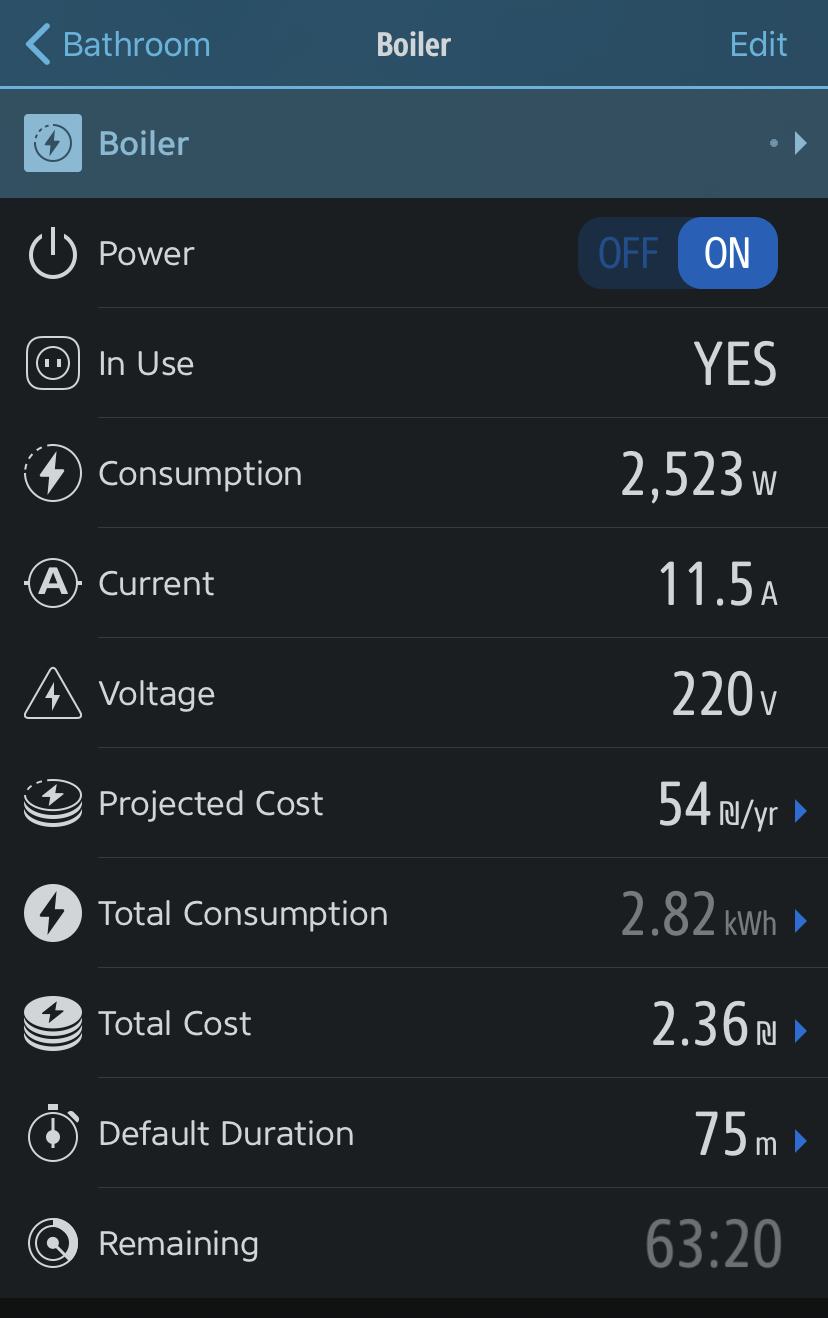
Task: Go back to Bathroom
Action: click(x=118, y=45)
